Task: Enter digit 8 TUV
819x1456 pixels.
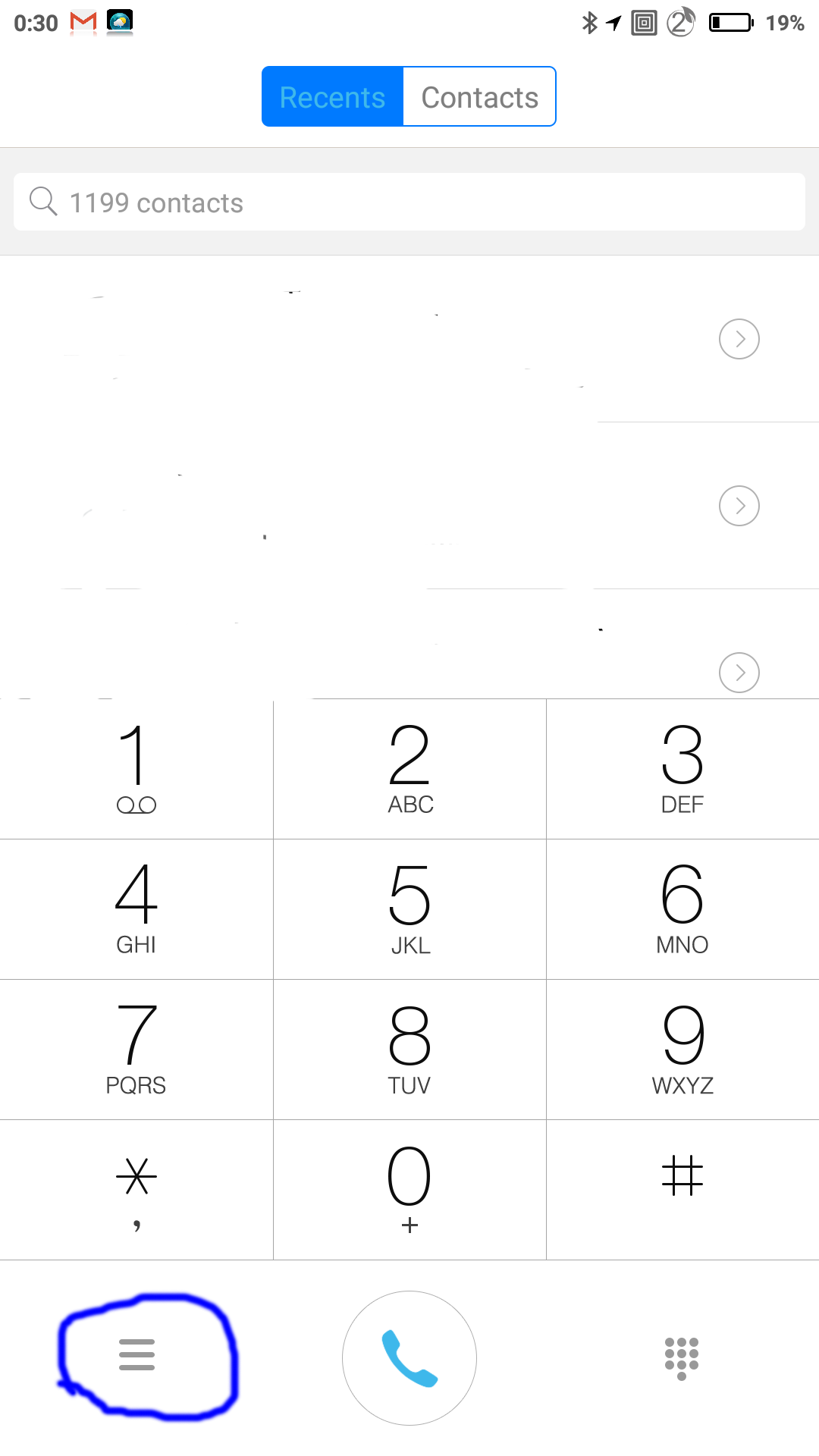Action: [x=409, y=1049]
